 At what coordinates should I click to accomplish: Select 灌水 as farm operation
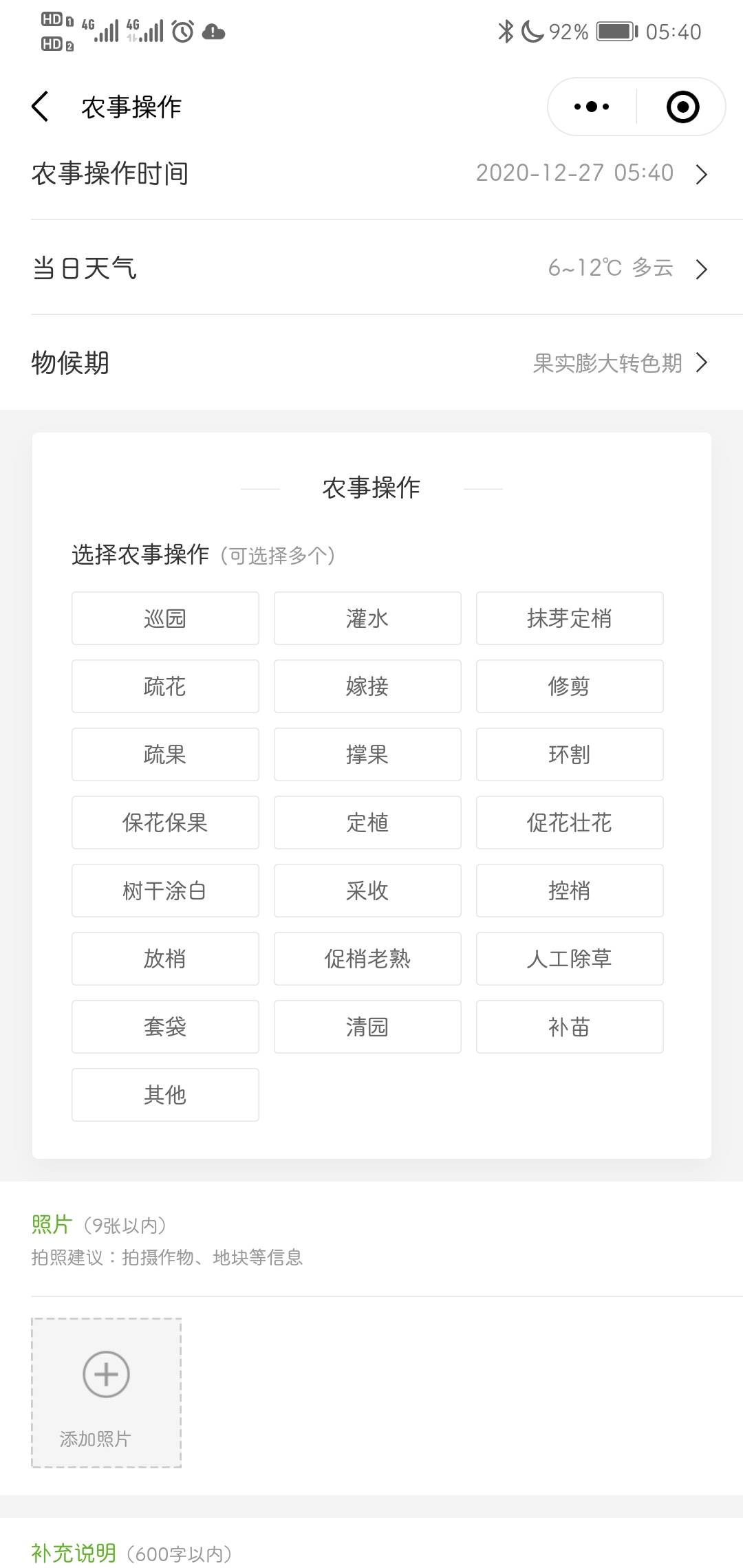click(367, 618)
